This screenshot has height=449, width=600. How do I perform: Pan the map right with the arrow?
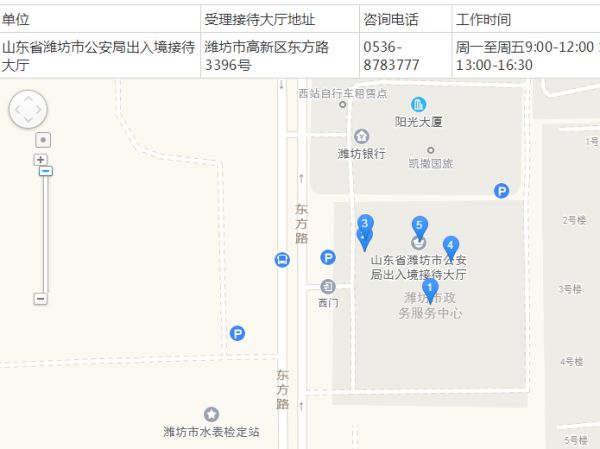pyautogui.click(x=41, y=110)
